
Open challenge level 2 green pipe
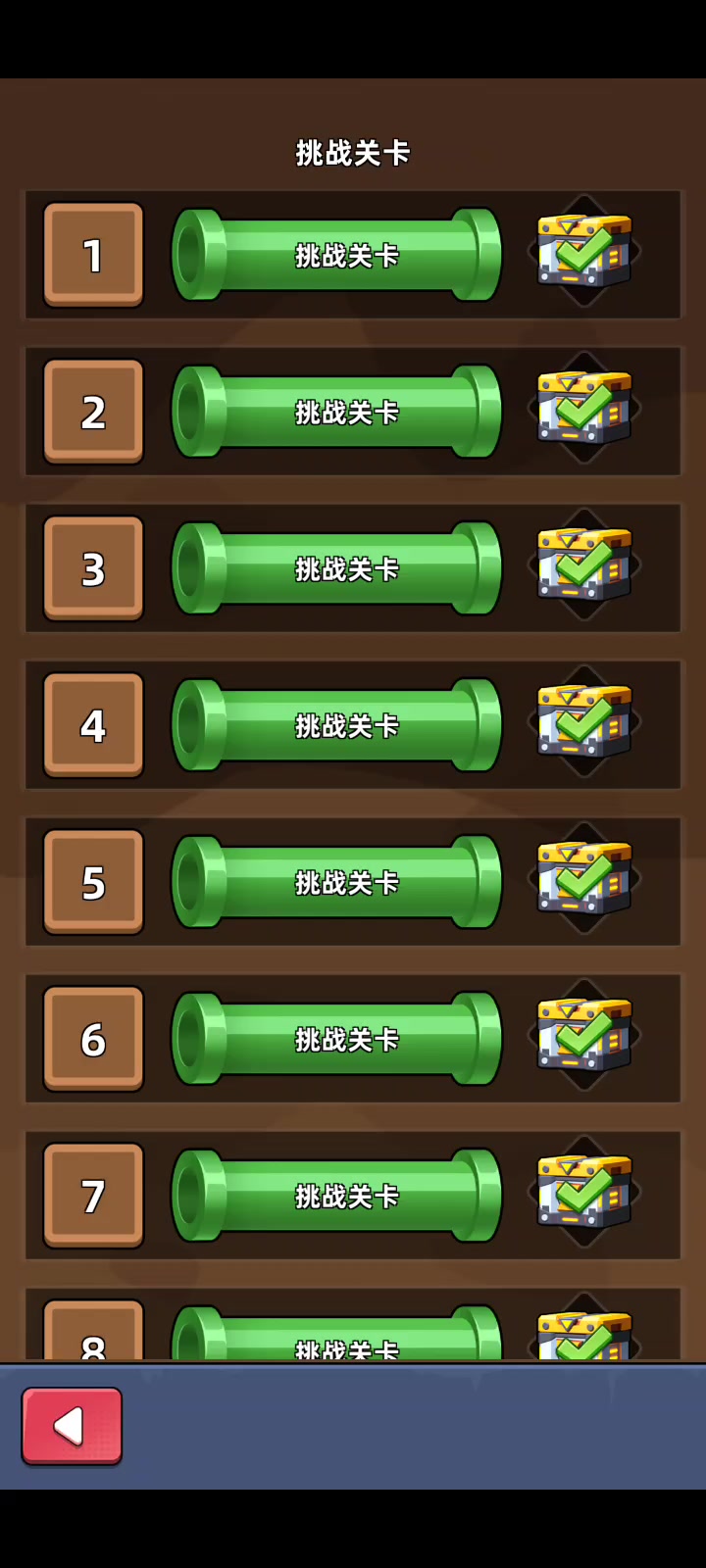[337, 412]
